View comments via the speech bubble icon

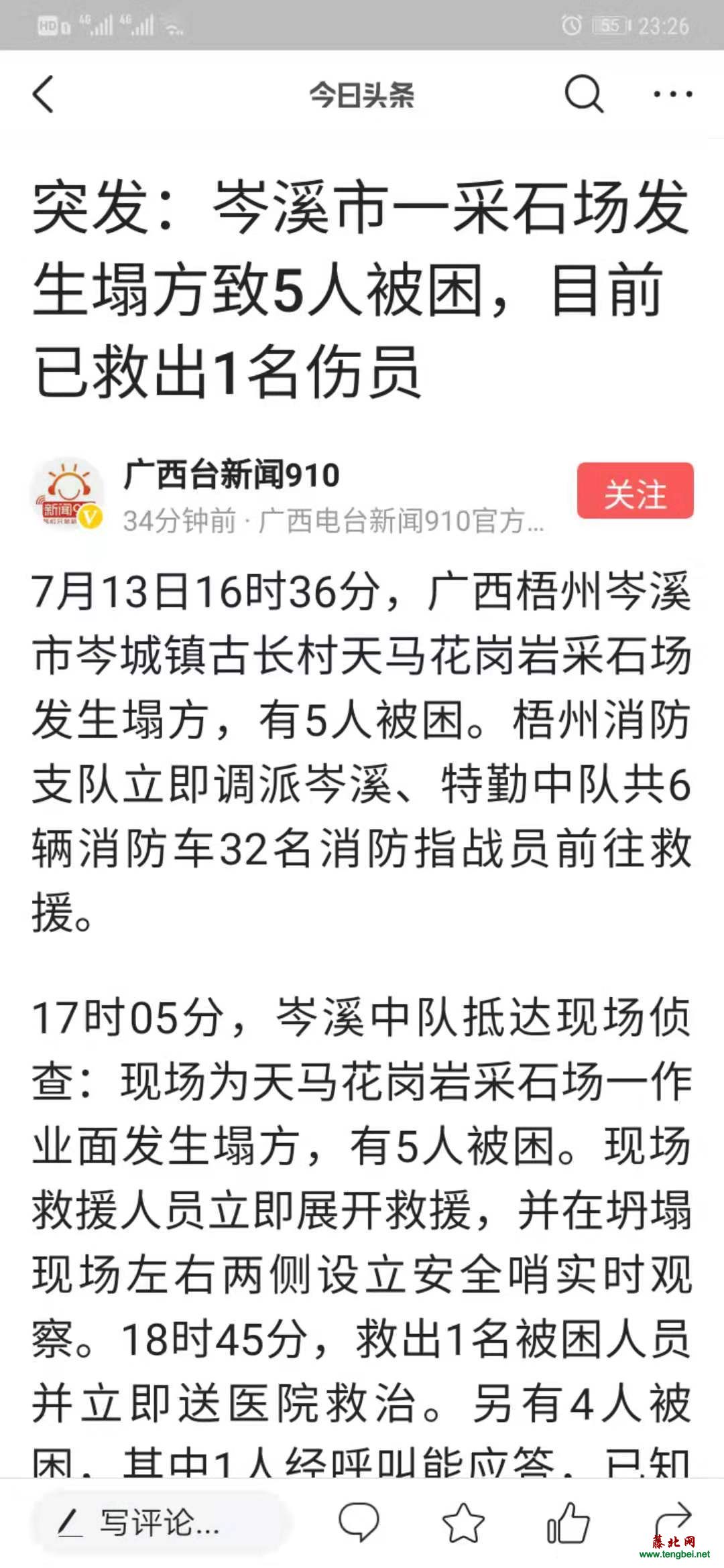coord(359,1522)
